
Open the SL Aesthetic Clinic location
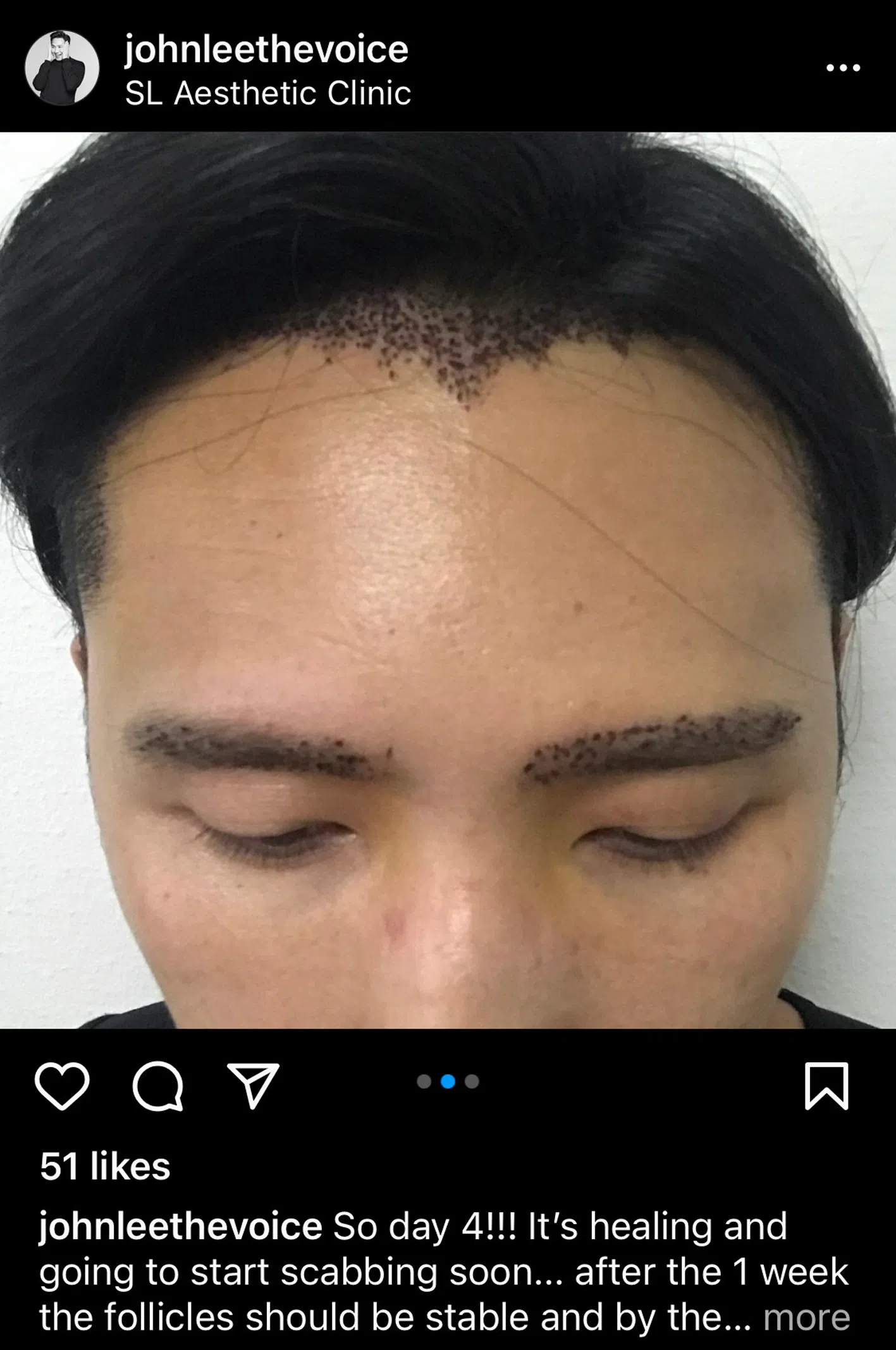click(x=267, y=94)
